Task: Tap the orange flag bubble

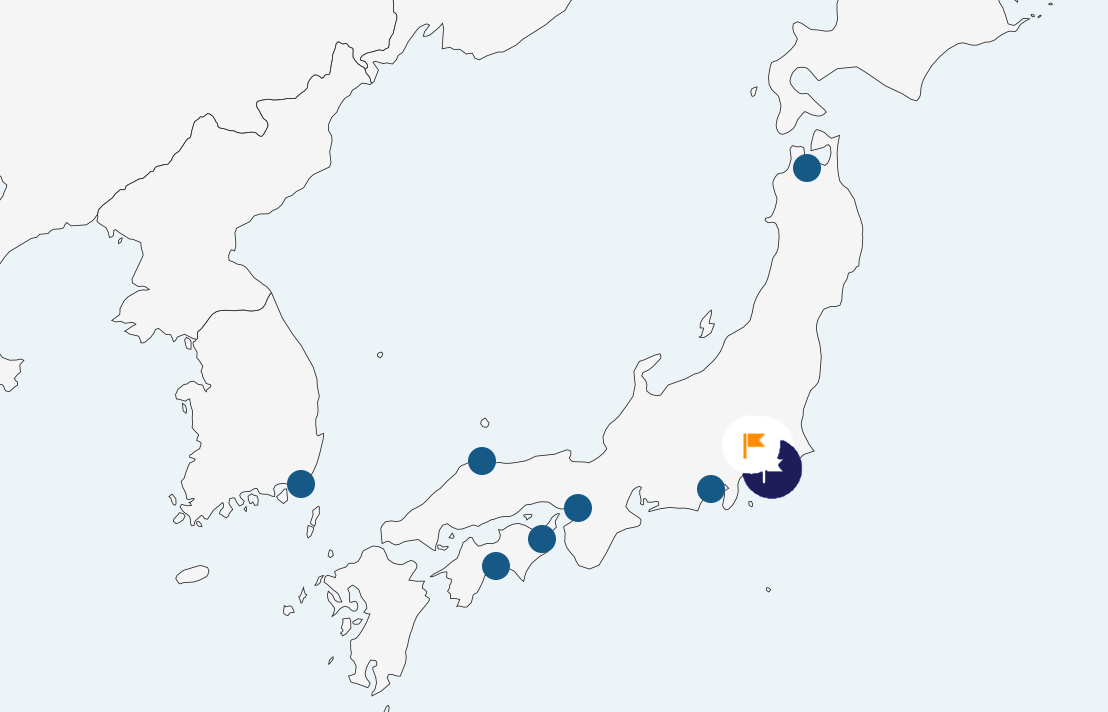Action: [755, 443]
